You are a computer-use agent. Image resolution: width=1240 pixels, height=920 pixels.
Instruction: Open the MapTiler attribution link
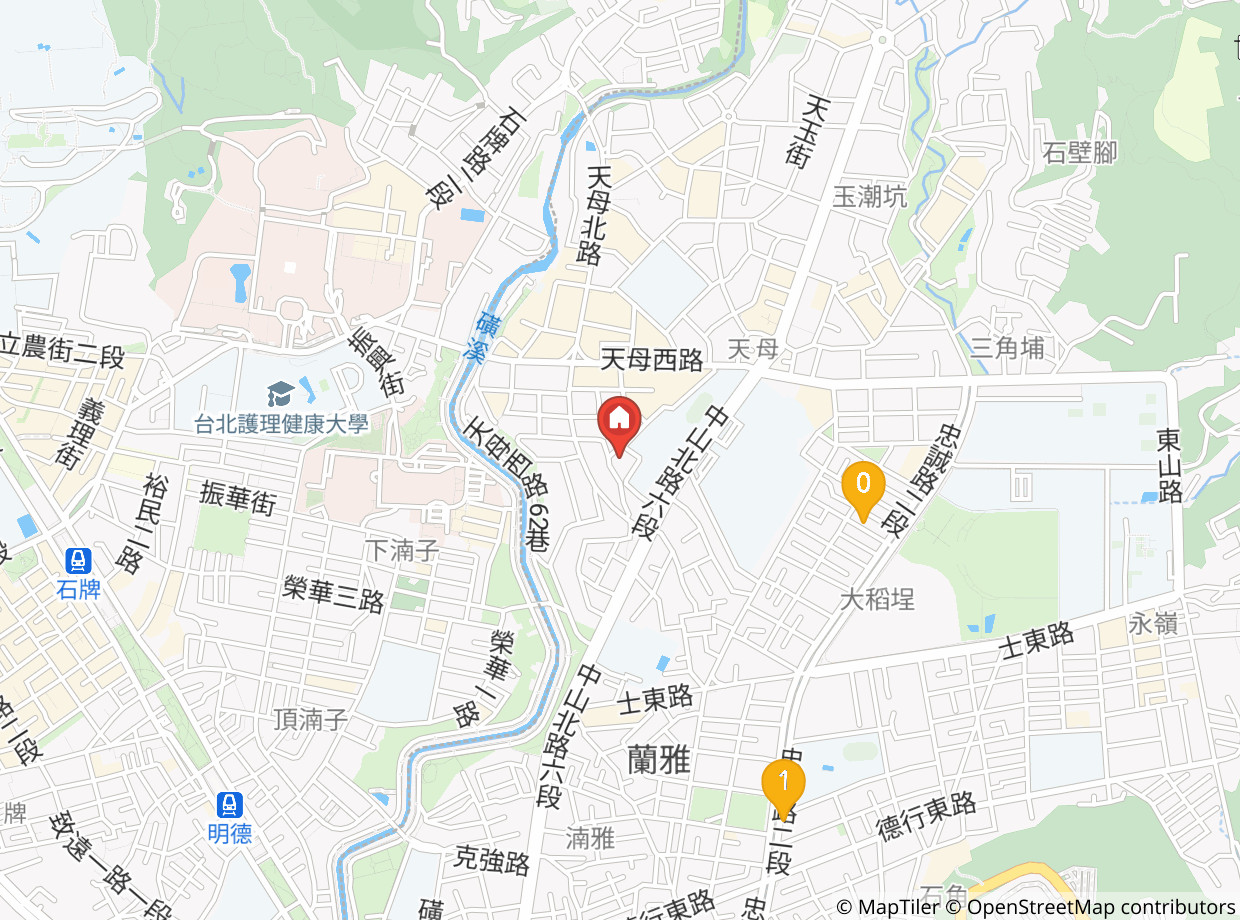tap(889, 907)
